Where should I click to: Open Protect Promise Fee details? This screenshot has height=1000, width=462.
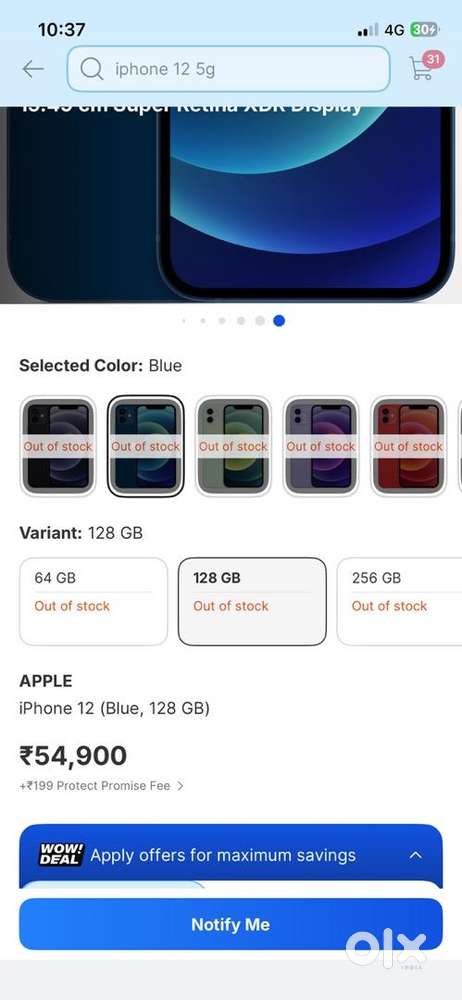coord(101,786)
